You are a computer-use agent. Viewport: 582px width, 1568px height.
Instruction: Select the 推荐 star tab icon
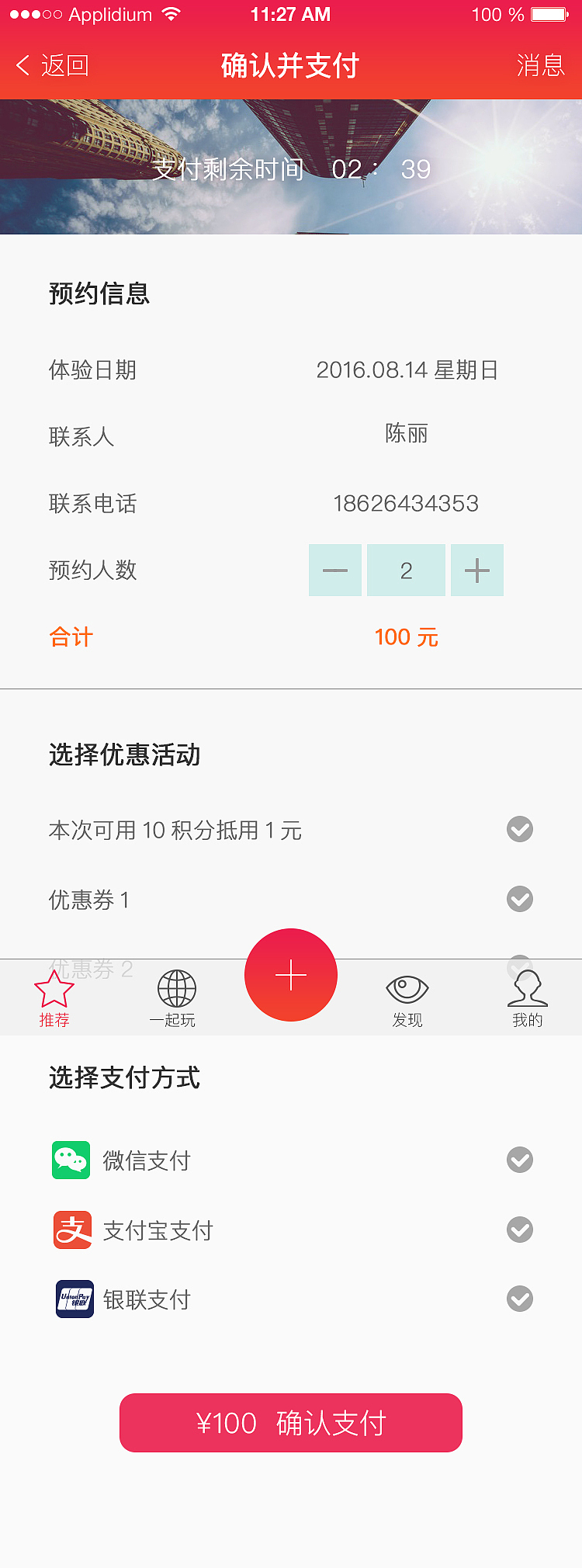(x=54, y=991)
